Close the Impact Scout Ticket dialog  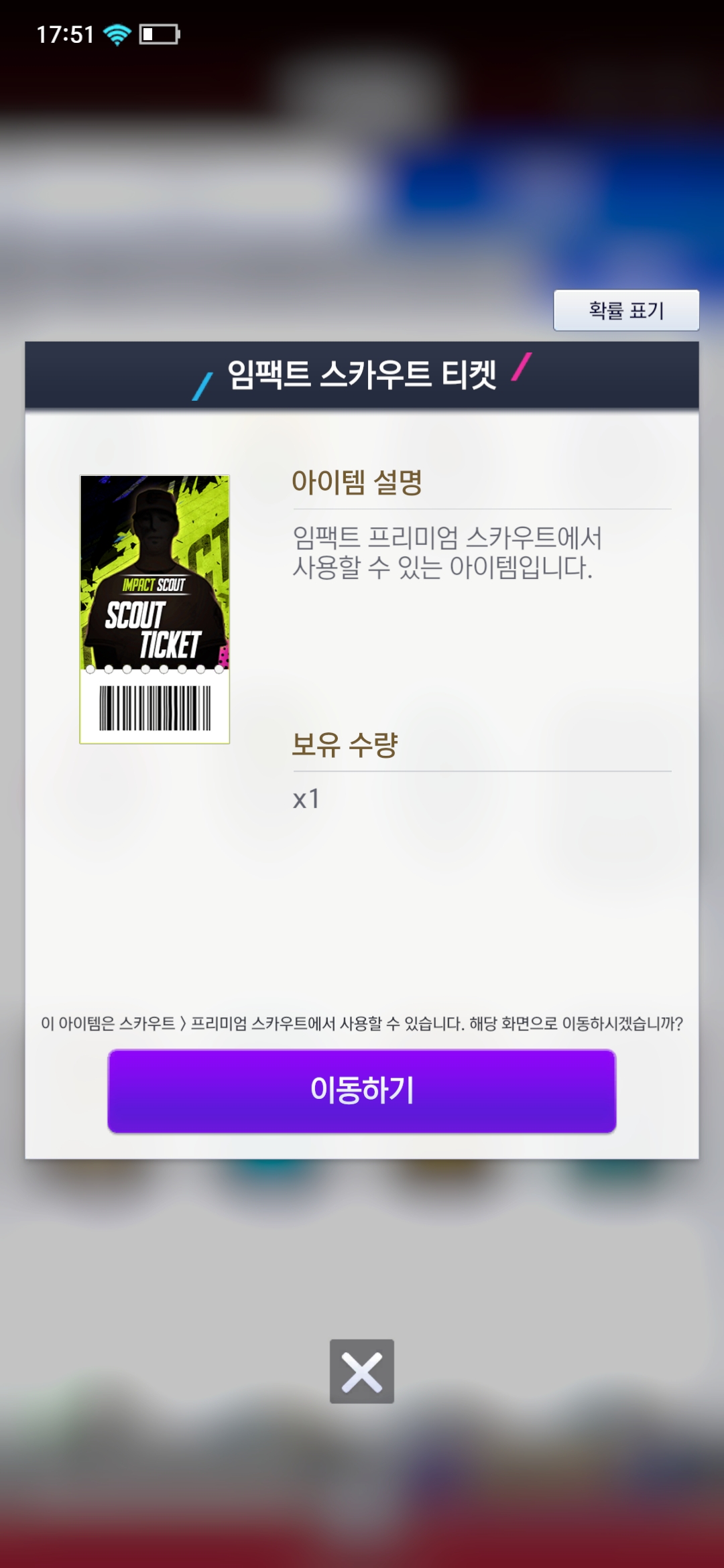[362, 1371]
